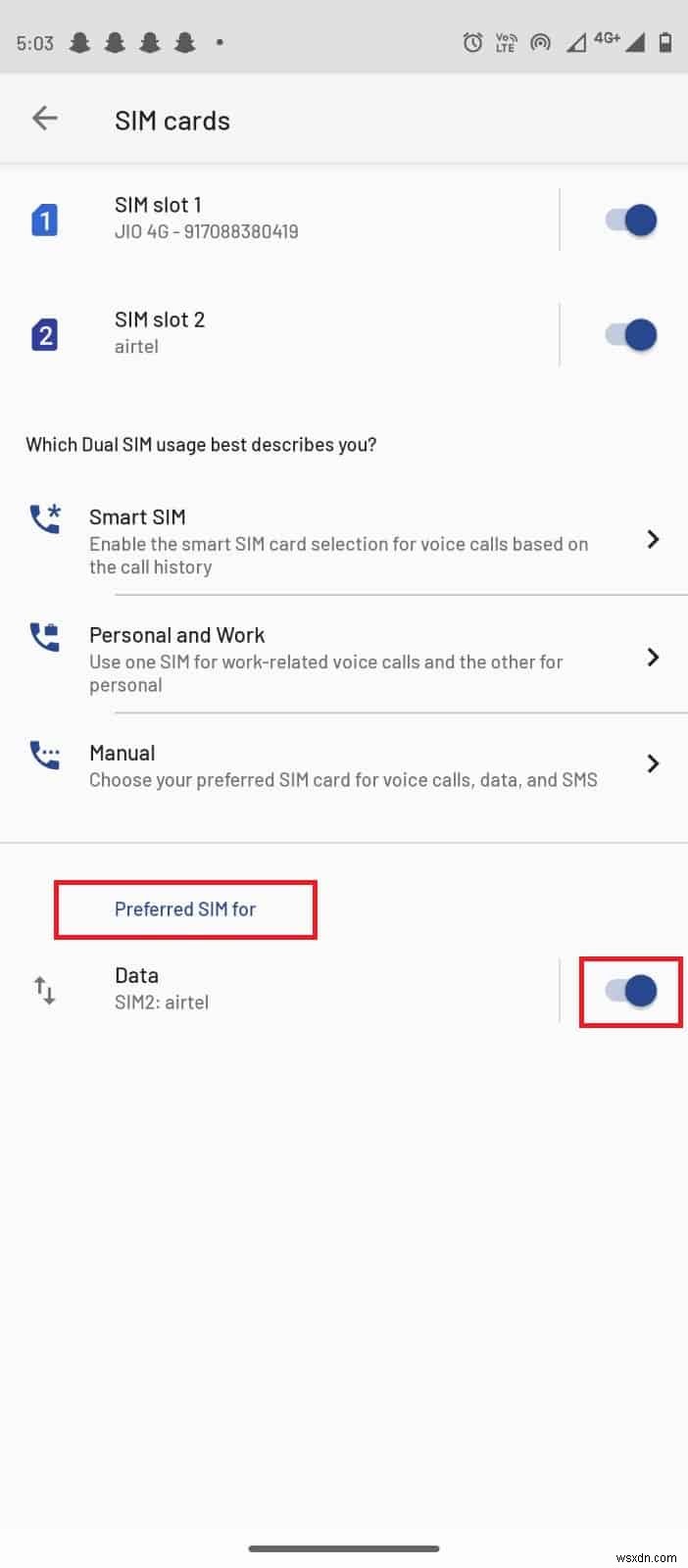Turn off the SIM slot 1 switch
Image resolution: width=688 pixels, height=1568 pixels.
pos(630,220)
